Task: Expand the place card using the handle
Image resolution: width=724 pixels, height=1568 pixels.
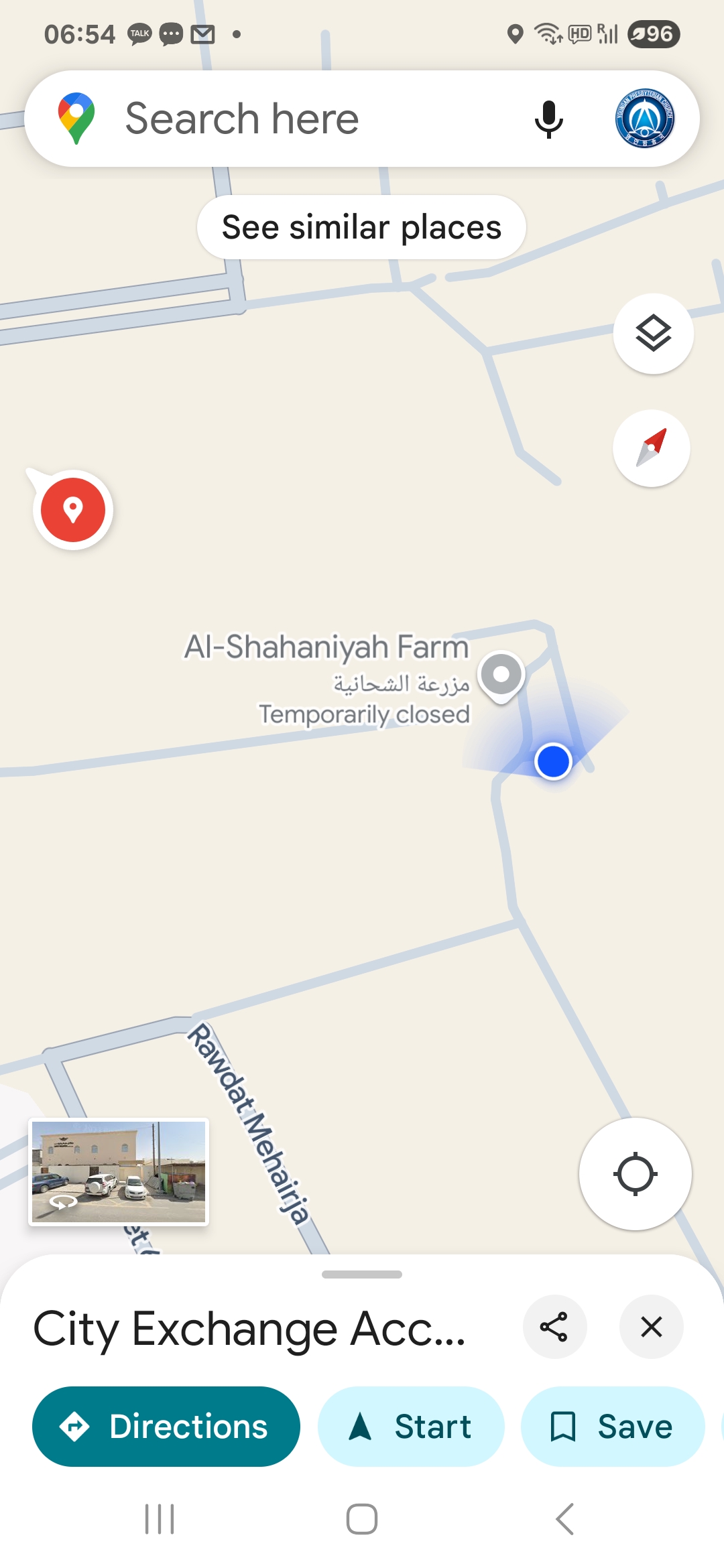Action: click(362, 1275)
